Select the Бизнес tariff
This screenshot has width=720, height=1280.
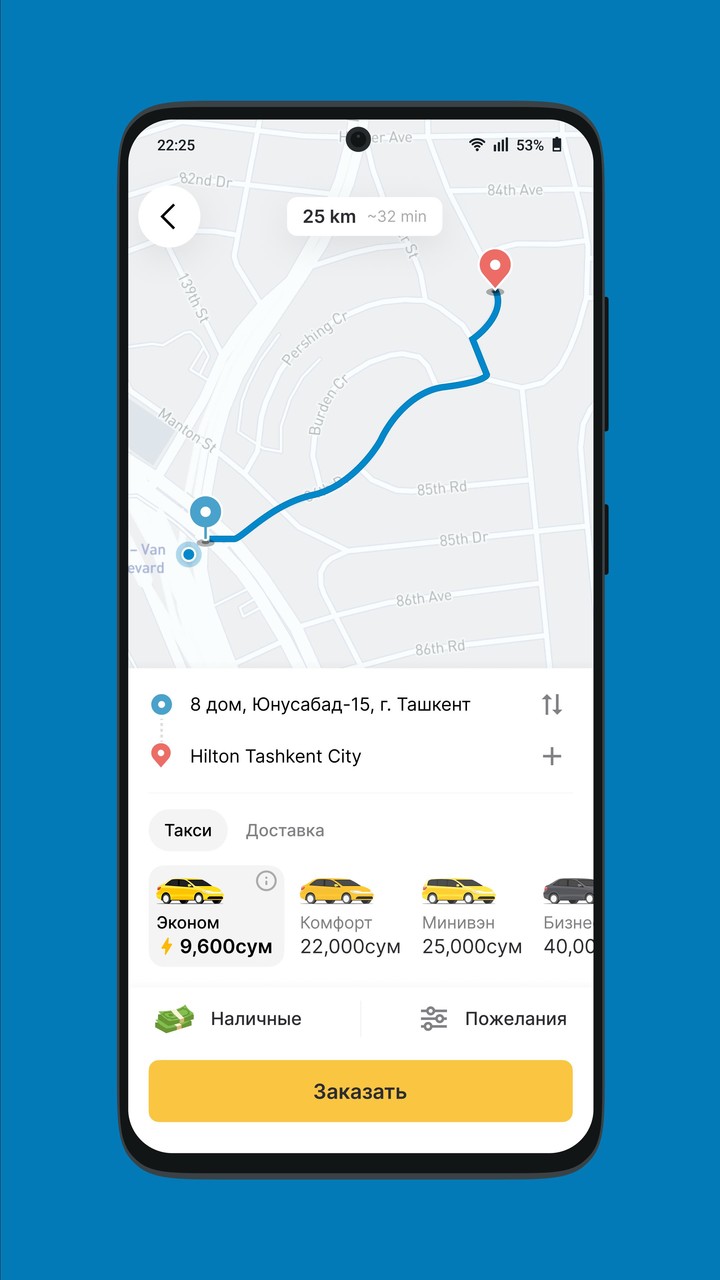[568, 917]
